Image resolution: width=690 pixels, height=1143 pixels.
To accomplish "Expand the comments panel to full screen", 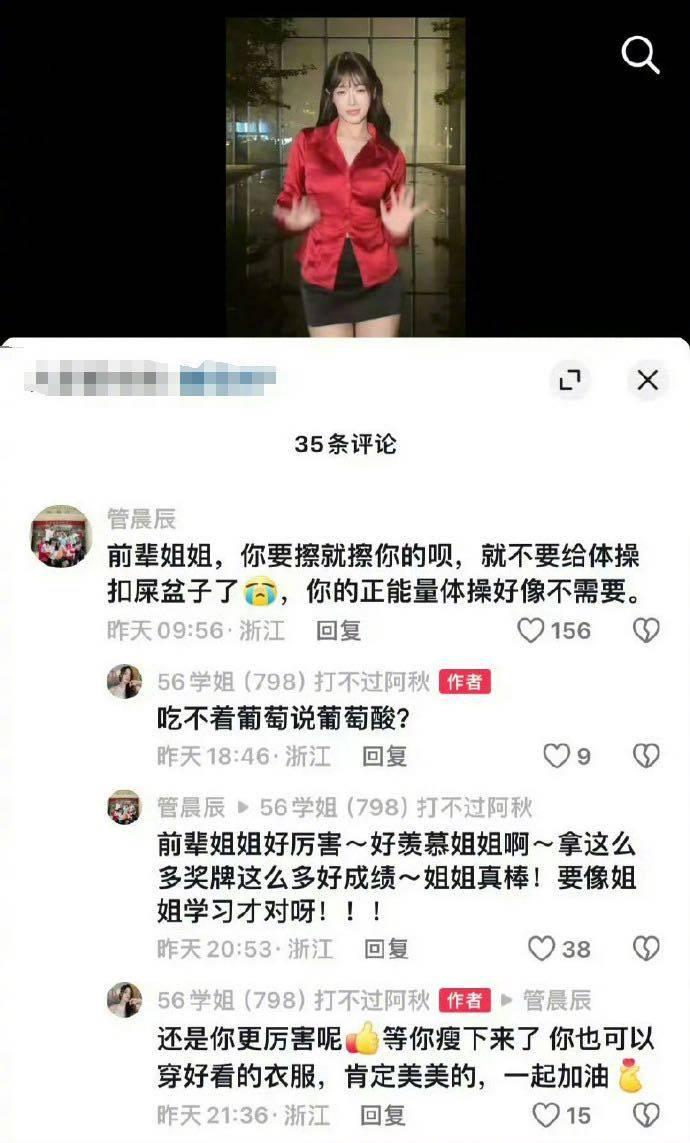I will 570,380.
